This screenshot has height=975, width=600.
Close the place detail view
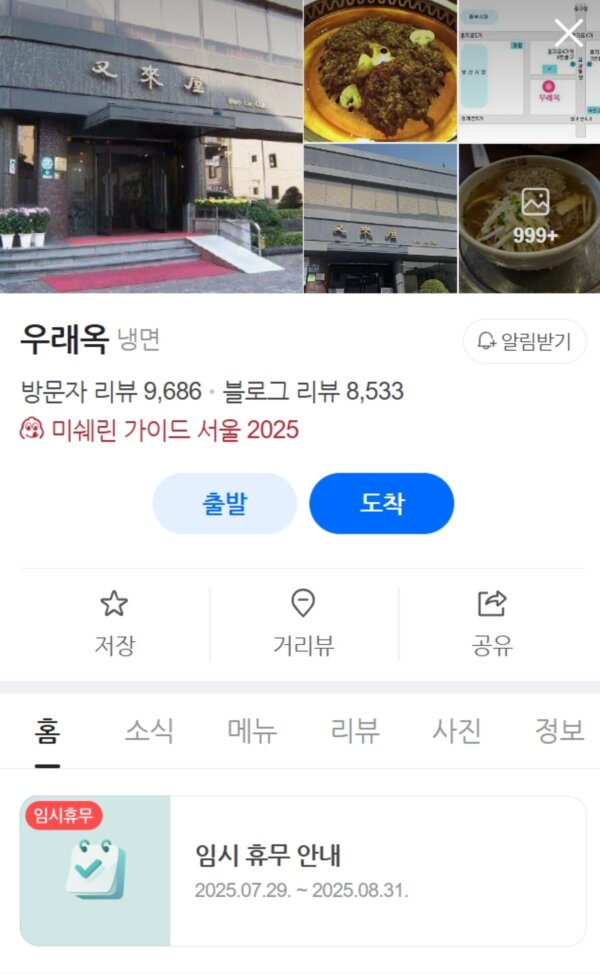point(568,32)
